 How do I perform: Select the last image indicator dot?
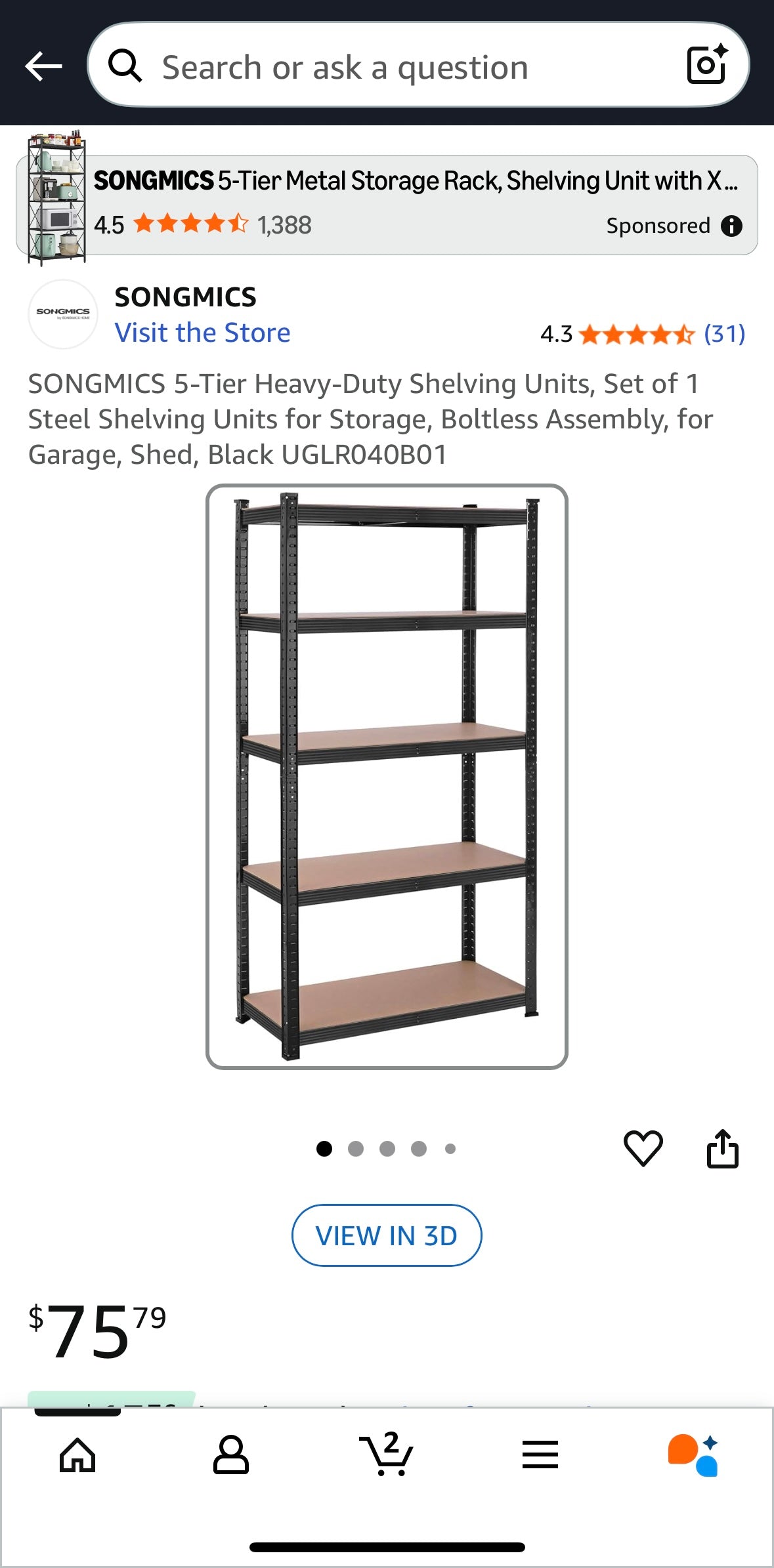coord(450,1147)
